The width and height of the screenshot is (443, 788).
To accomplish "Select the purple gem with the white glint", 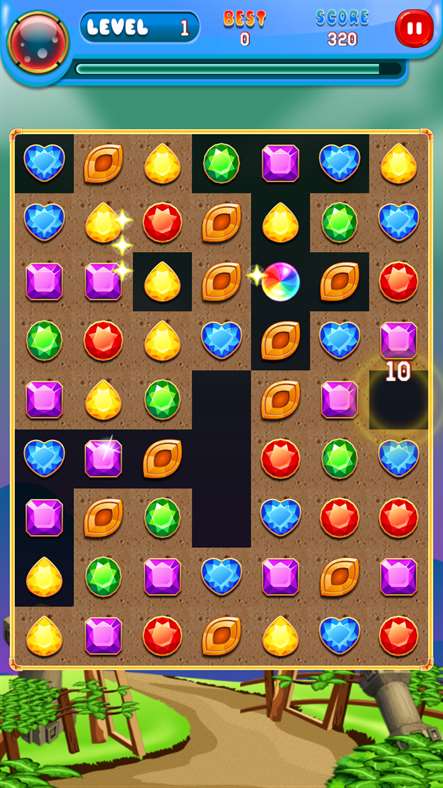I will (x=103, y=458).
